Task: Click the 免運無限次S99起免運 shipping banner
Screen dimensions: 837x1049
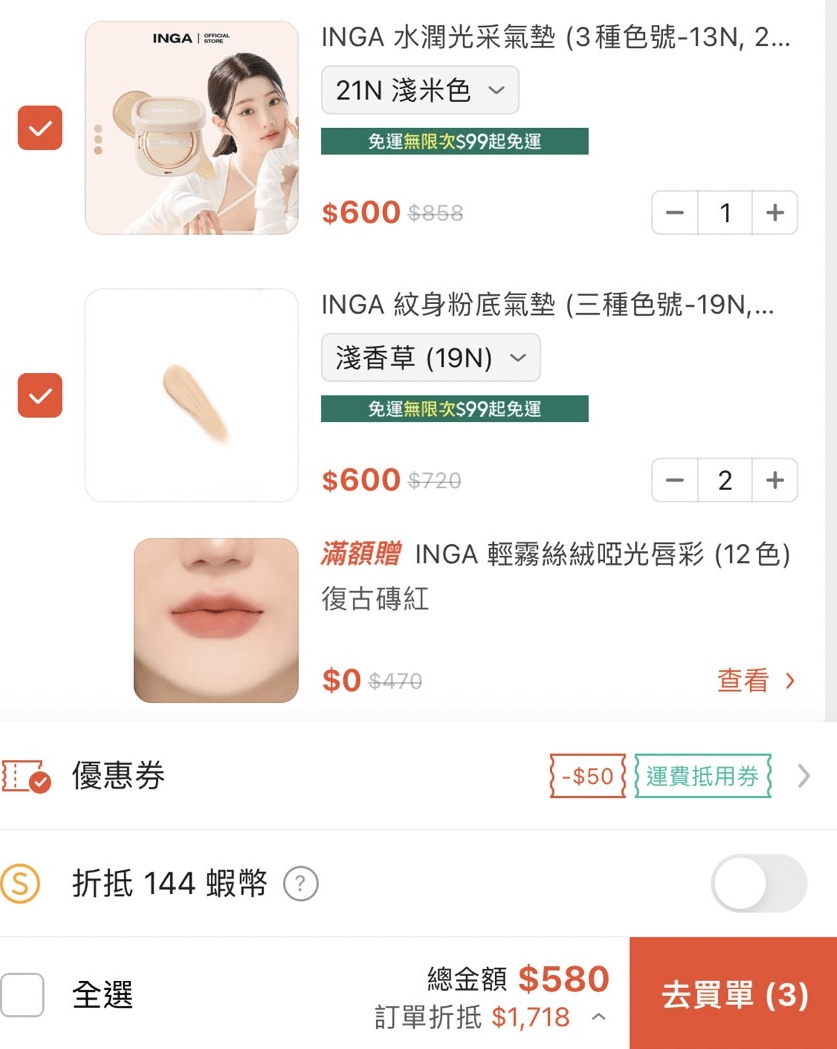Action: (x=454, y=141)
